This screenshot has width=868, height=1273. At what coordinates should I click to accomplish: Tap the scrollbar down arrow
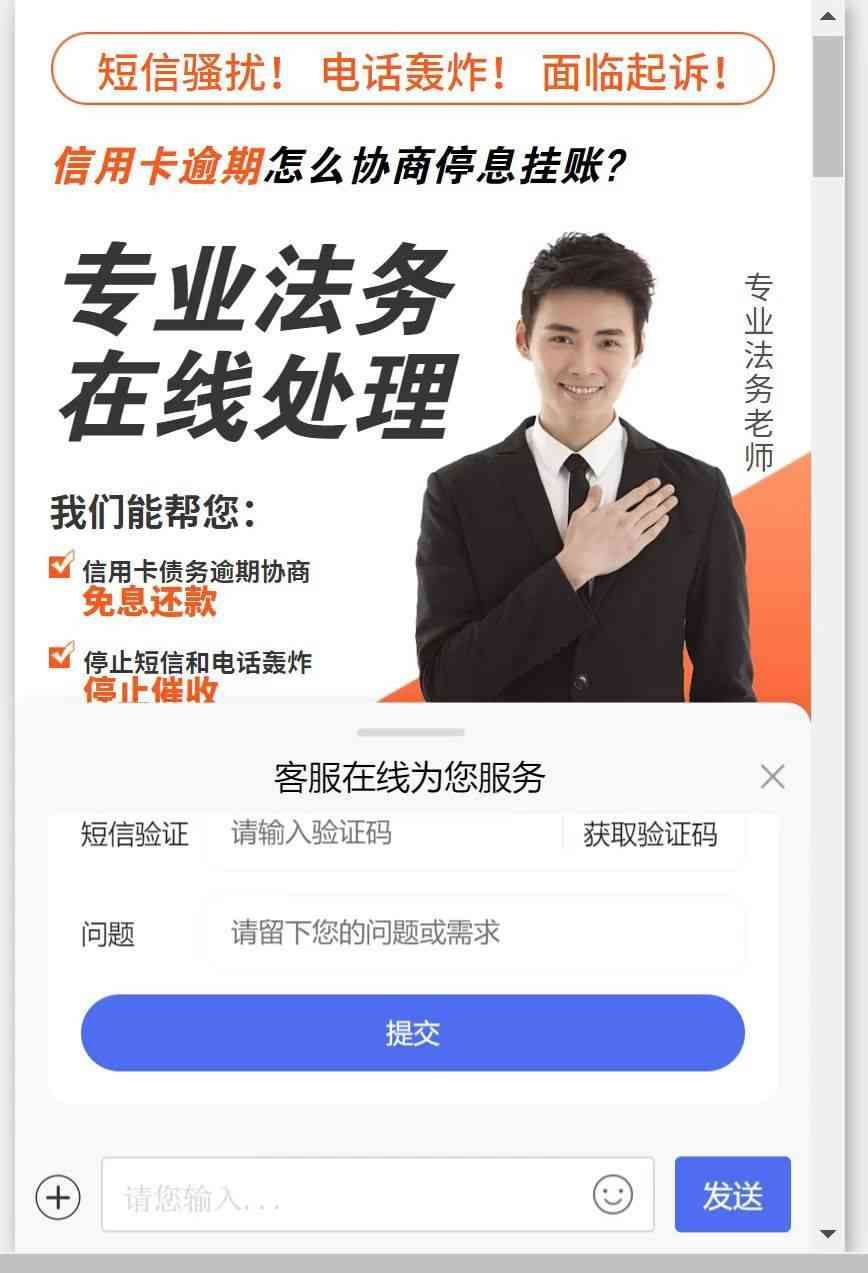tap(828, 1234)
